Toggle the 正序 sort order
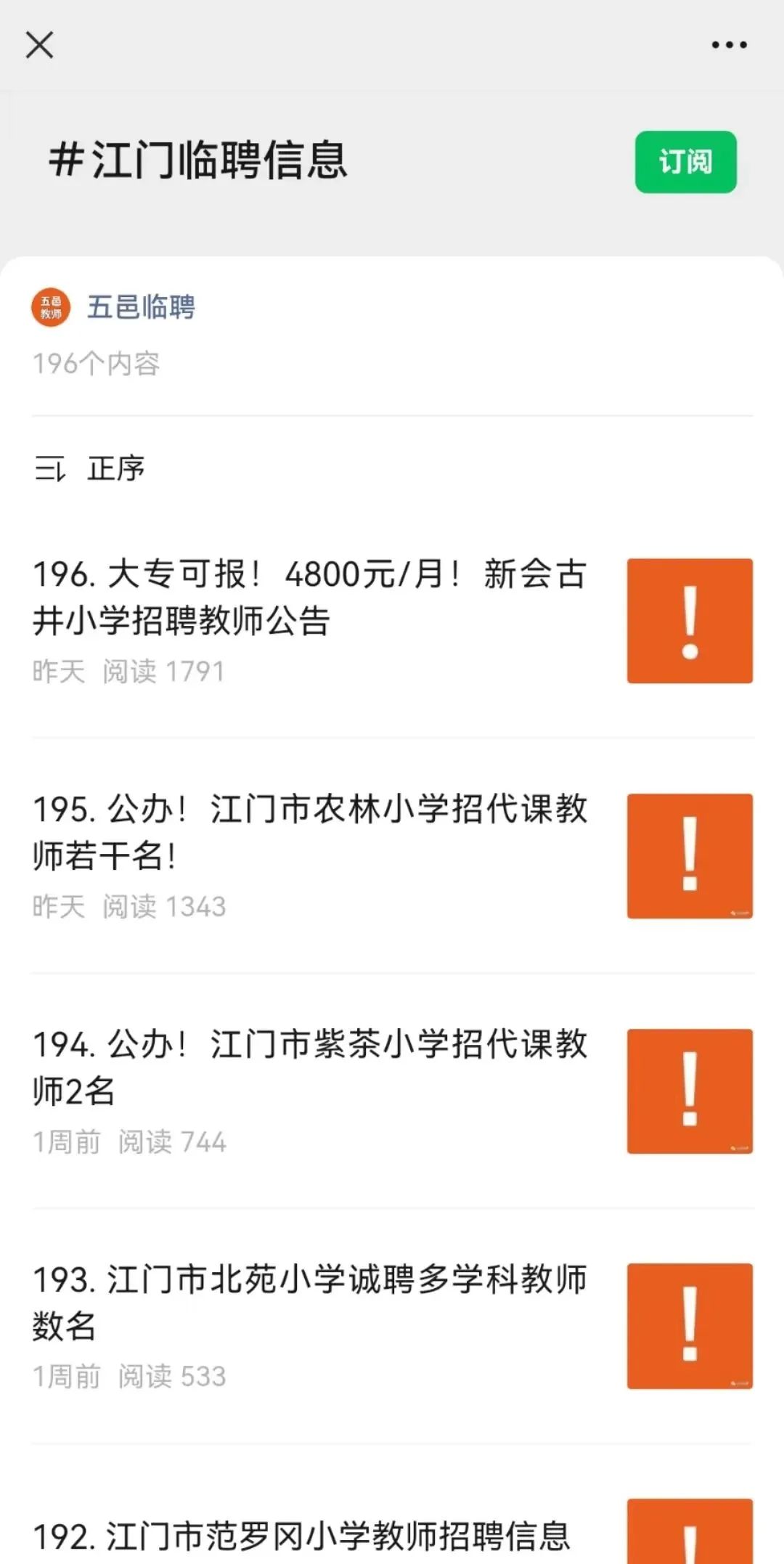784x1564 pixels. click(90, 468)
